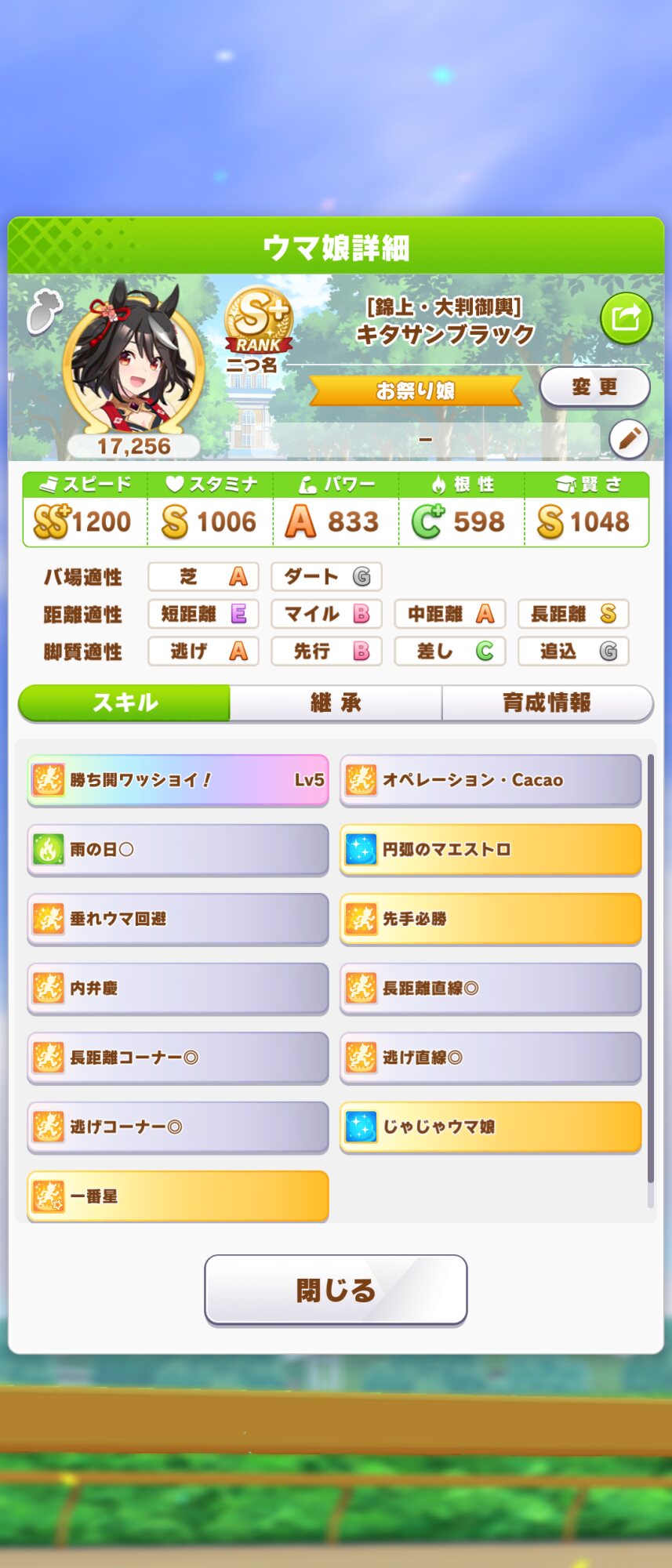
Task: Show info for 円弧のマエストロ skill
Action: pos(490,849)
